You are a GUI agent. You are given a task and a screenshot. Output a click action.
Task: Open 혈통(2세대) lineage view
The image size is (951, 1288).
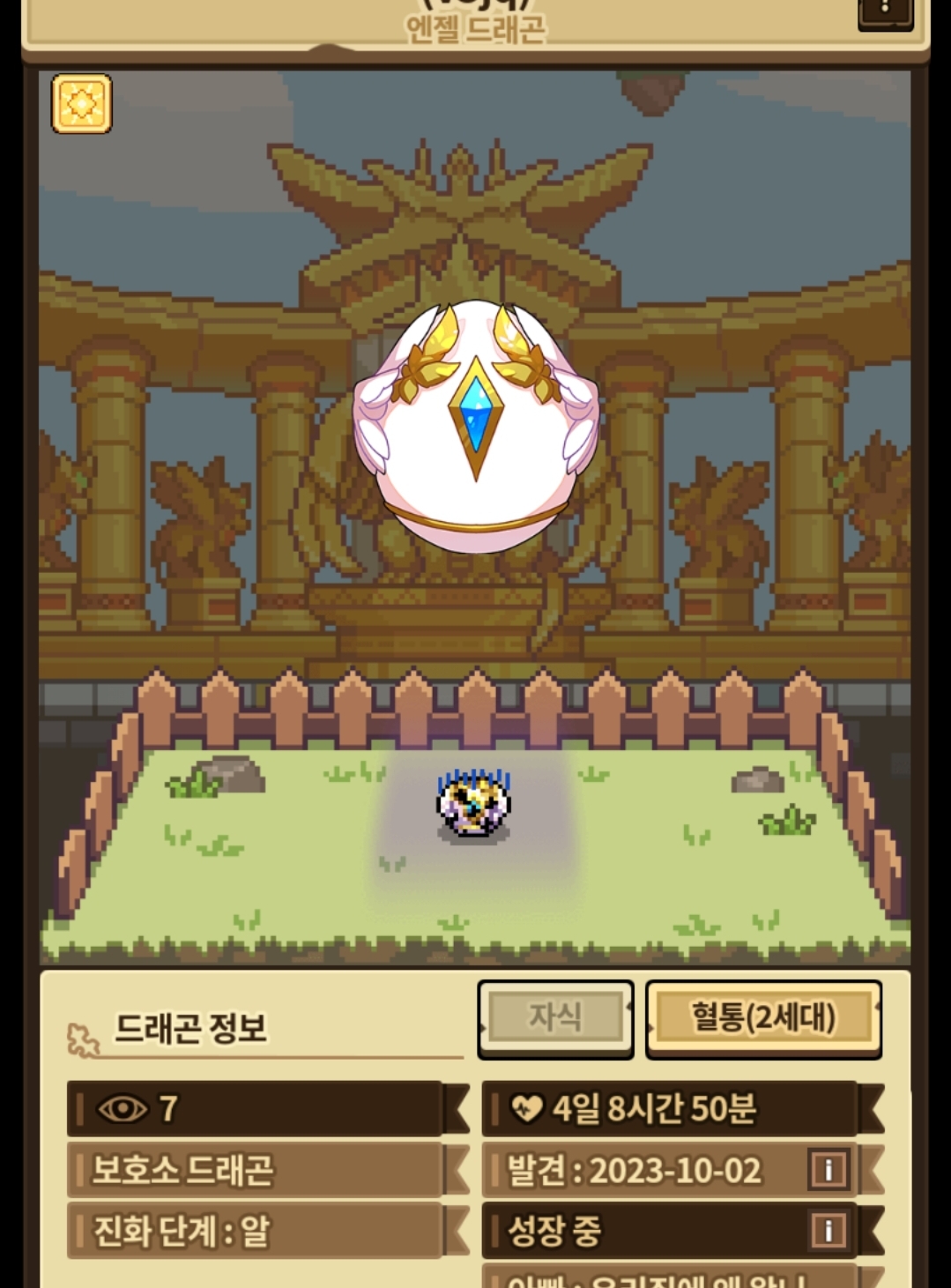pos(763,1017)
